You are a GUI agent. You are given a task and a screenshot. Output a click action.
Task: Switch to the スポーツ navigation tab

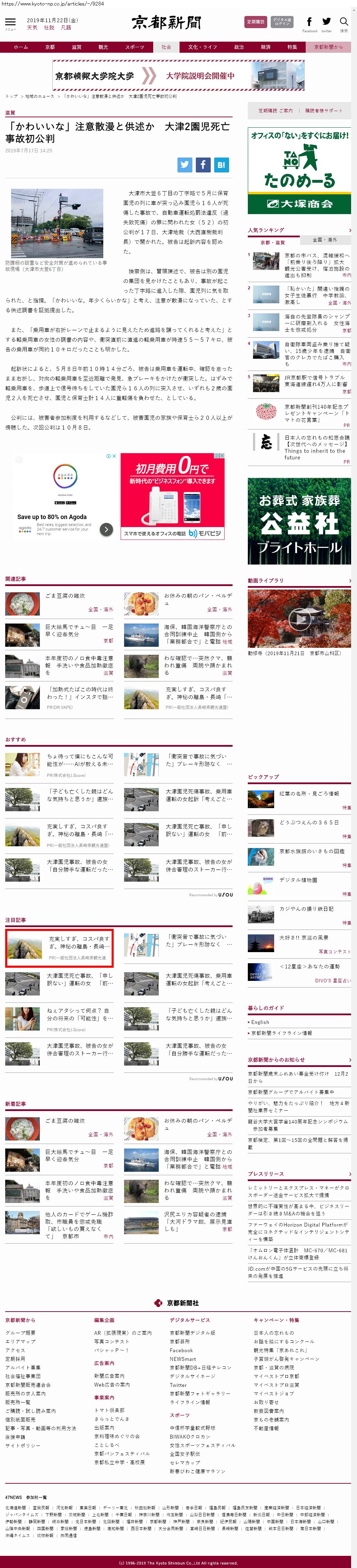click(135, 47)
